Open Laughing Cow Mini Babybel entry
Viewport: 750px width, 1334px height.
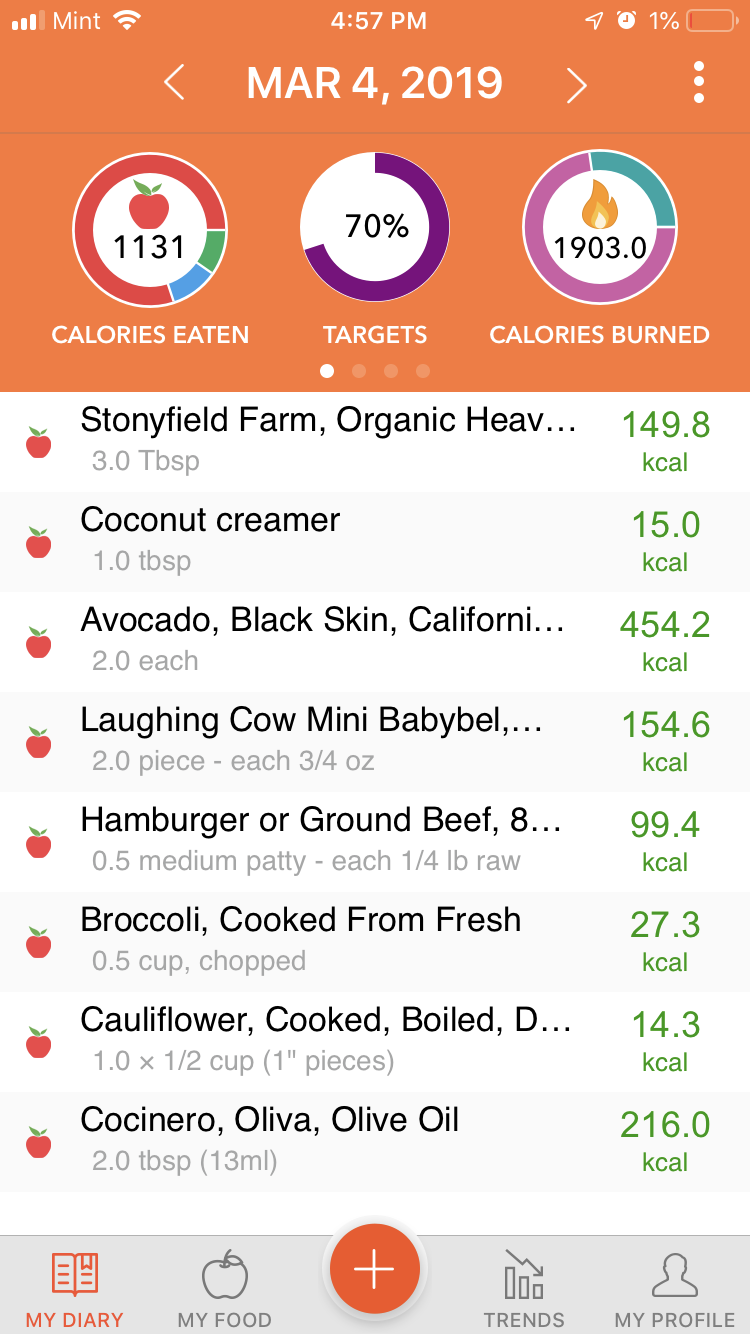(x=375, y=742)
